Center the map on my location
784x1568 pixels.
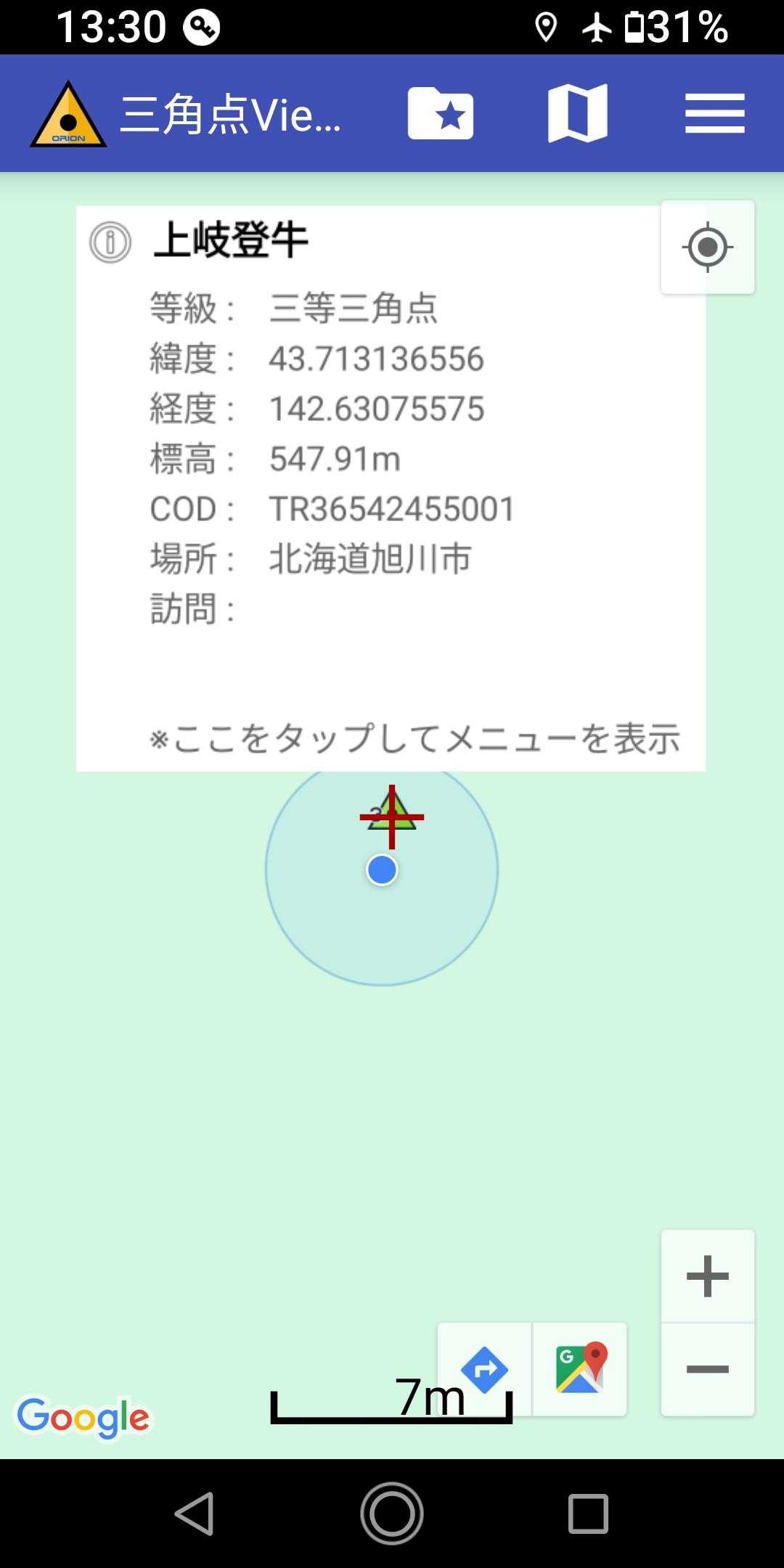707,248
